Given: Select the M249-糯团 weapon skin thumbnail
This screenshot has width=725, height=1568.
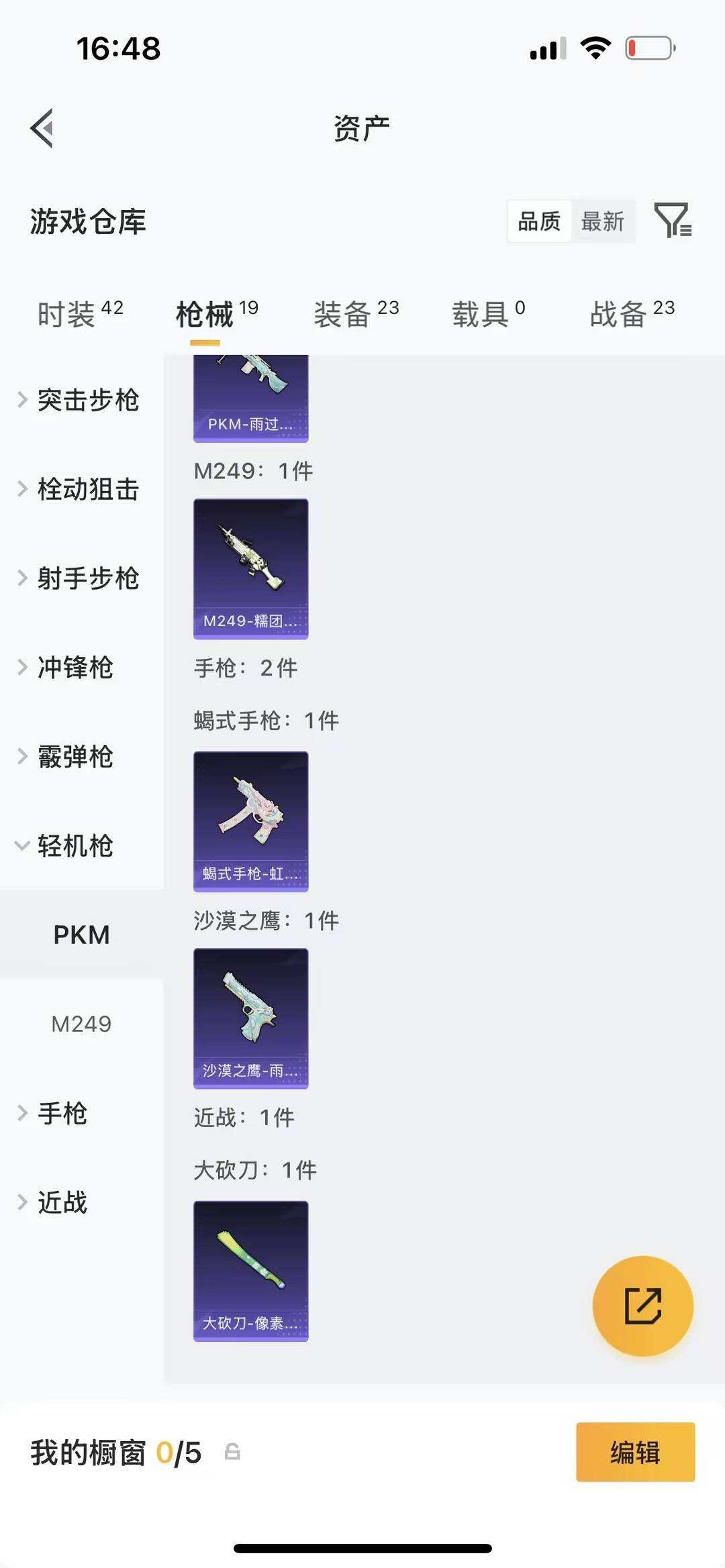Looking at the screenshot, I should click(250, 567).
